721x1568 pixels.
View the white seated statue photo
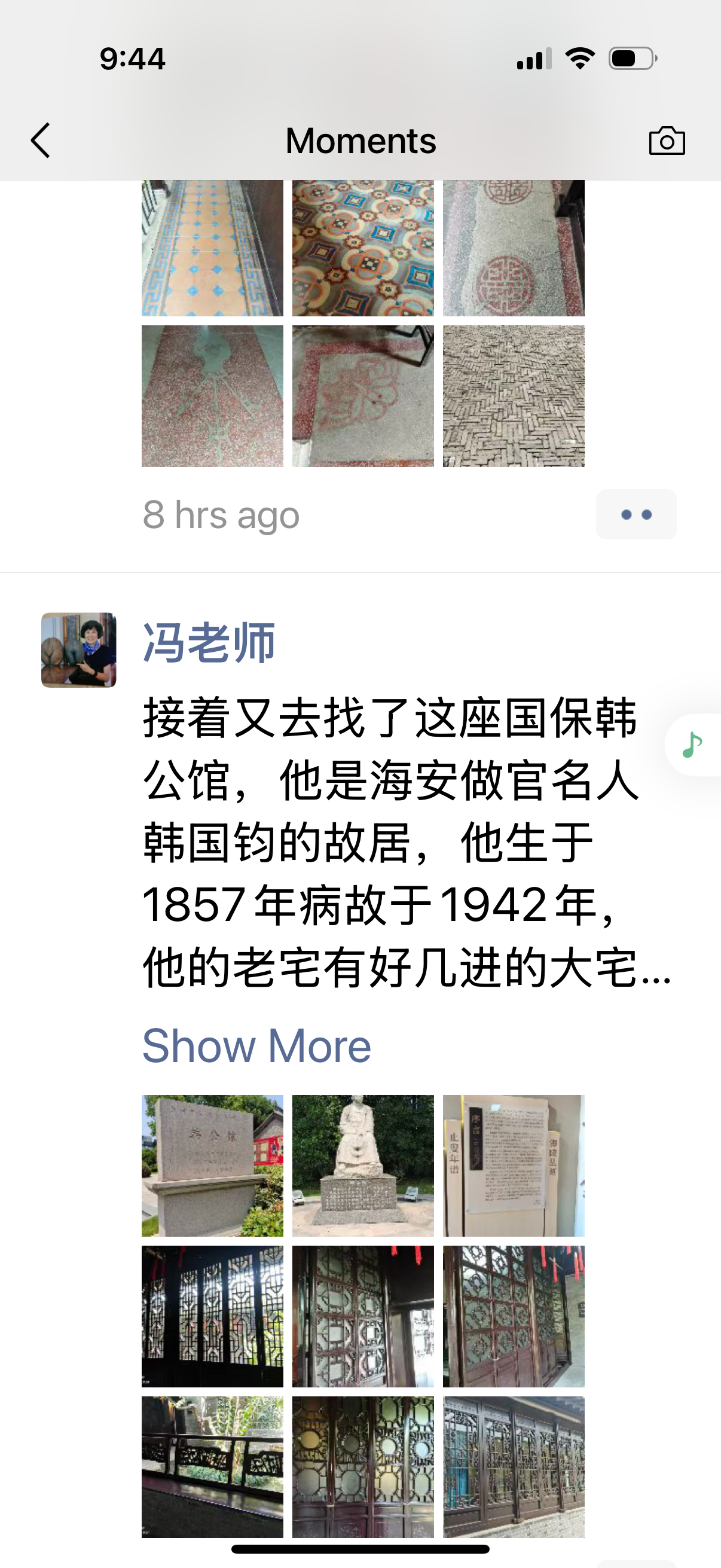coord(363,1166)
